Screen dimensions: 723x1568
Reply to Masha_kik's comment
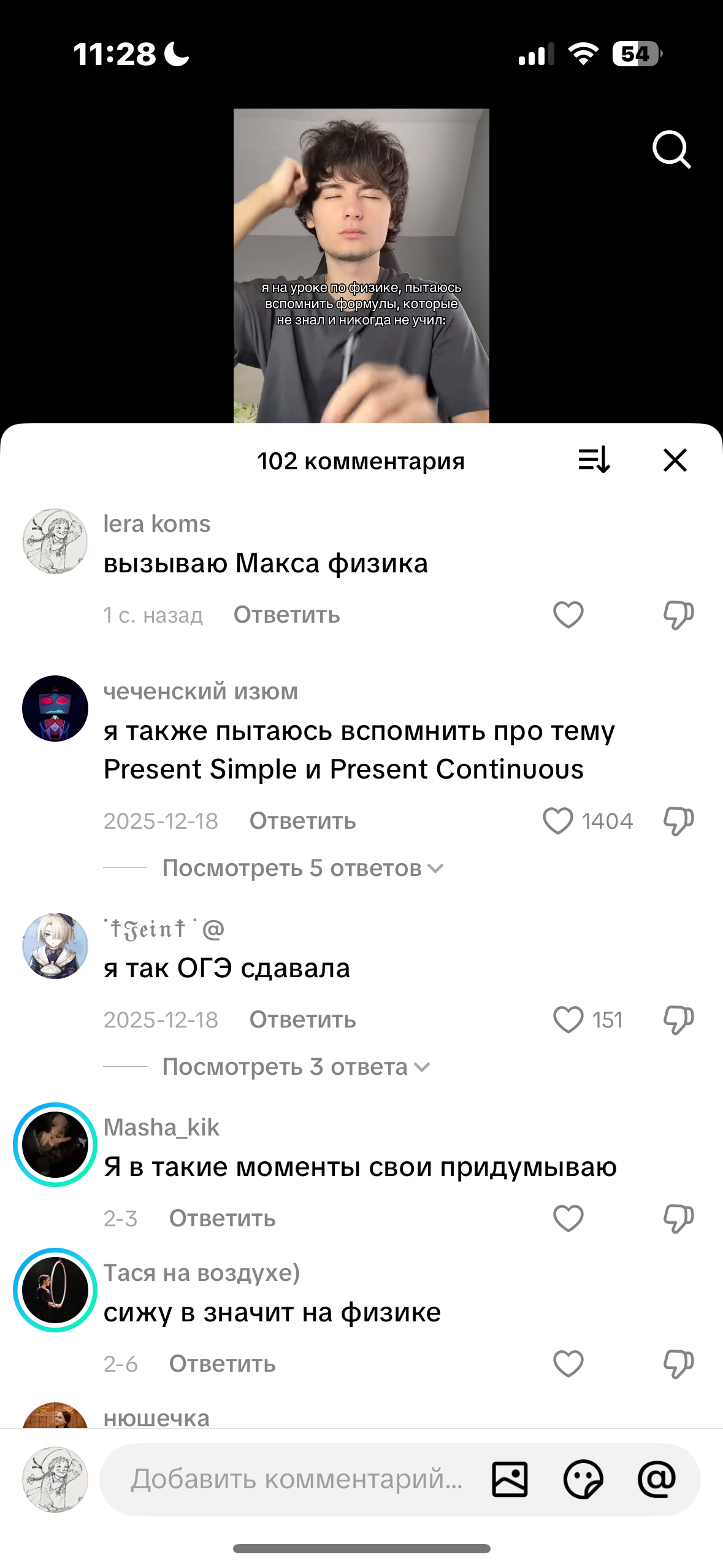(222, 1218)
